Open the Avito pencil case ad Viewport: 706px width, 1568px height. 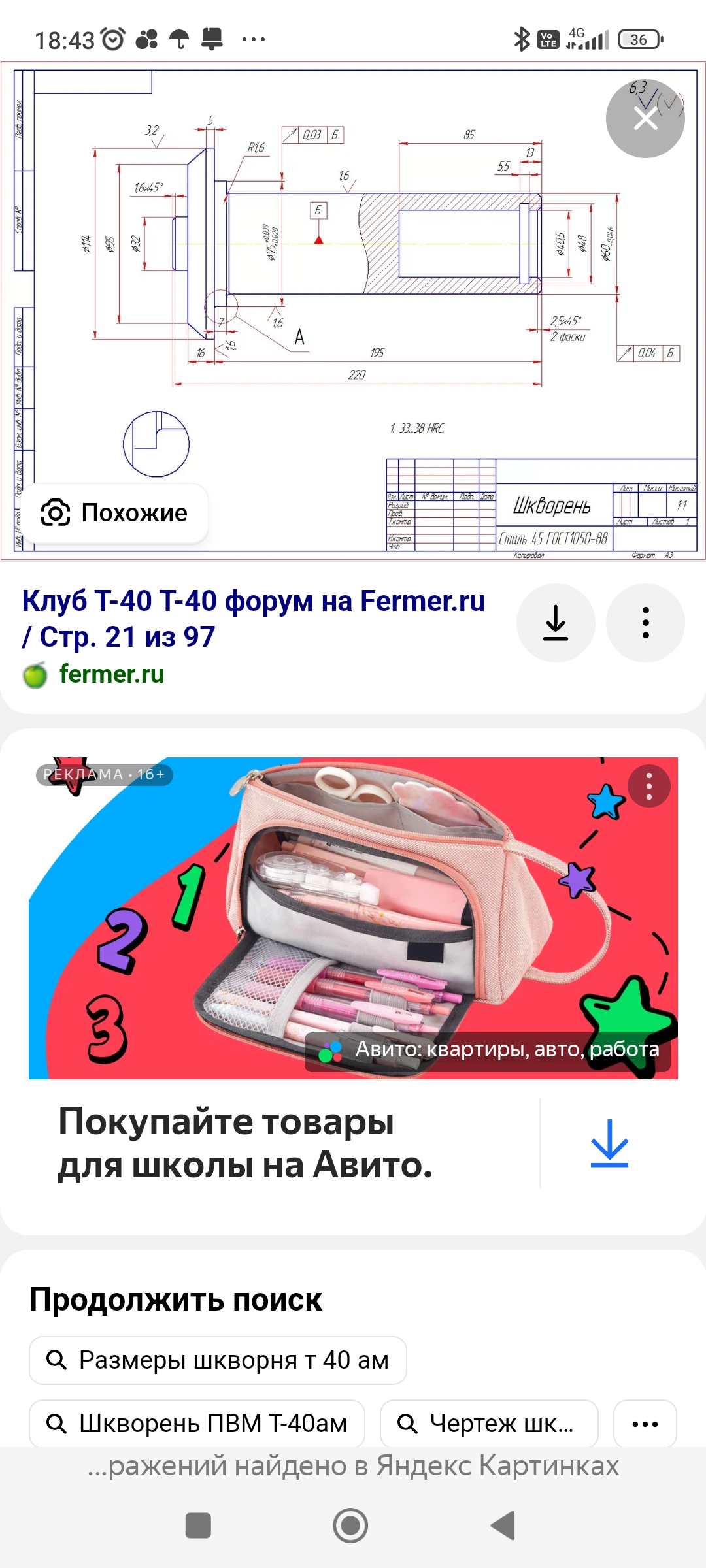pyautogui.click(x=353, y=917)
